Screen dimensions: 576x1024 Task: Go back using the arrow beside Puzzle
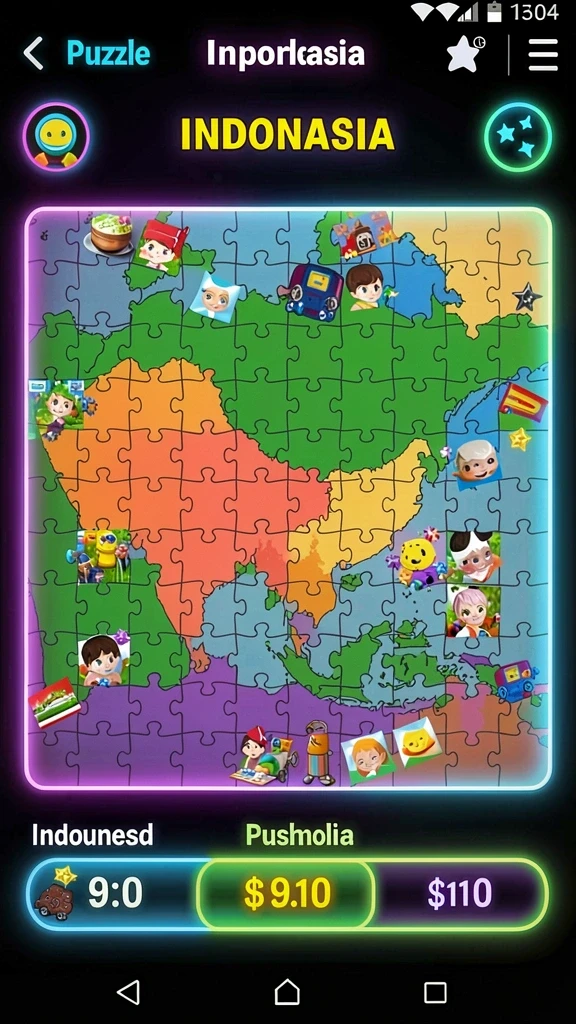click(33, 54)
